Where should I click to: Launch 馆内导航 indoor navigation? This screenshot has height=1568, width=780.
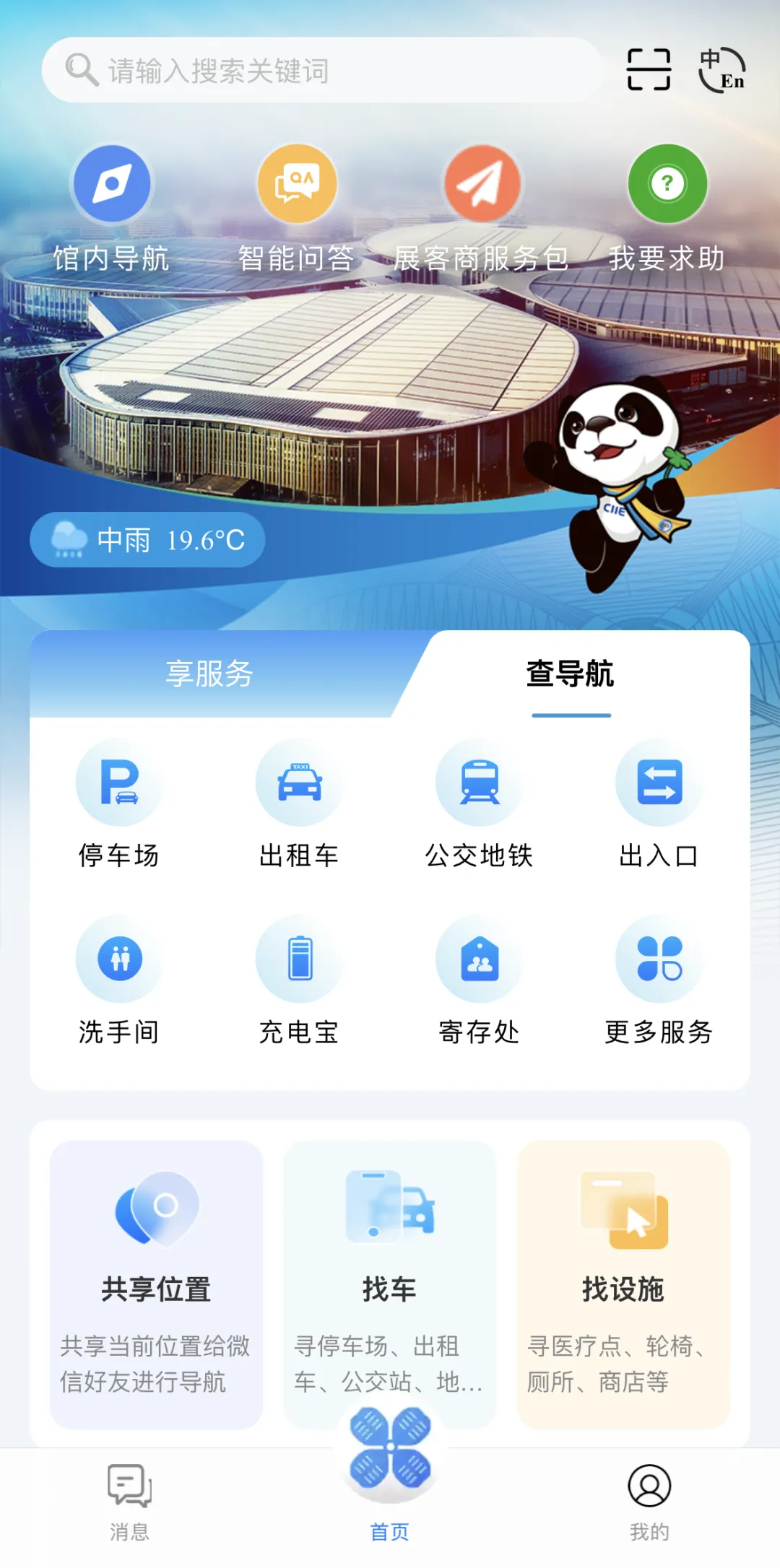(x=113, y=184)
